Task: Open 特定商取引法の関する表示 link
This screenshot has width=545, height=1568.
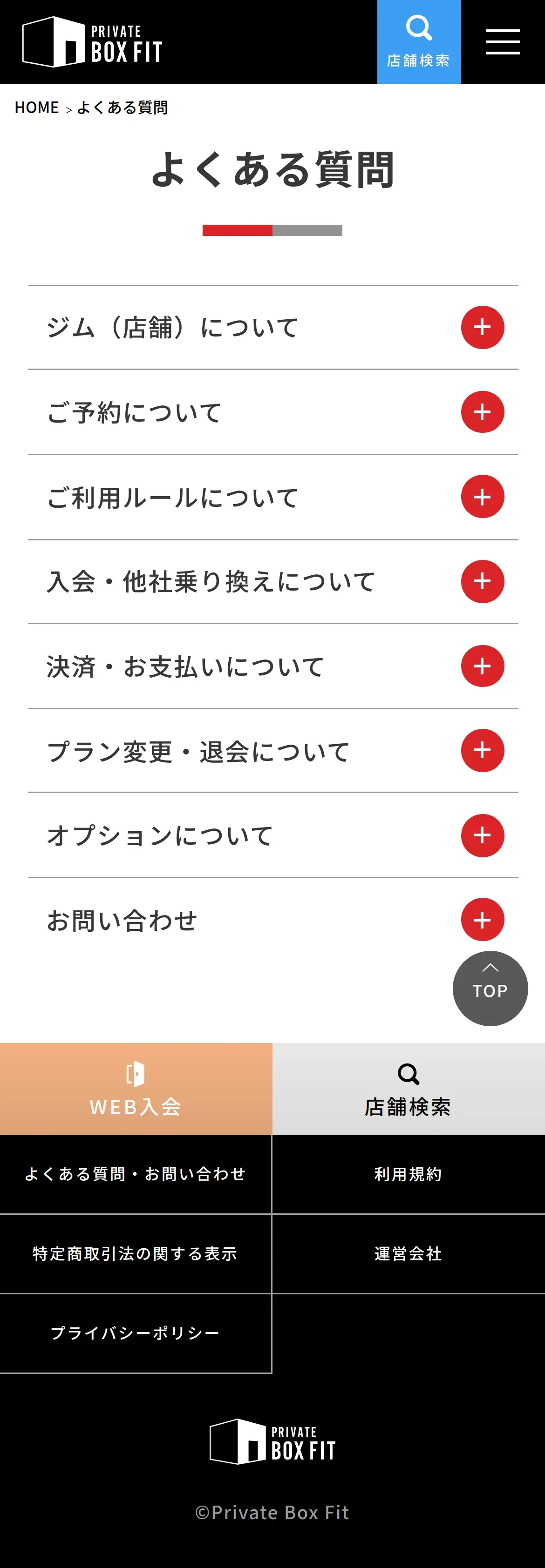Action: click(x=135, y=1254)
